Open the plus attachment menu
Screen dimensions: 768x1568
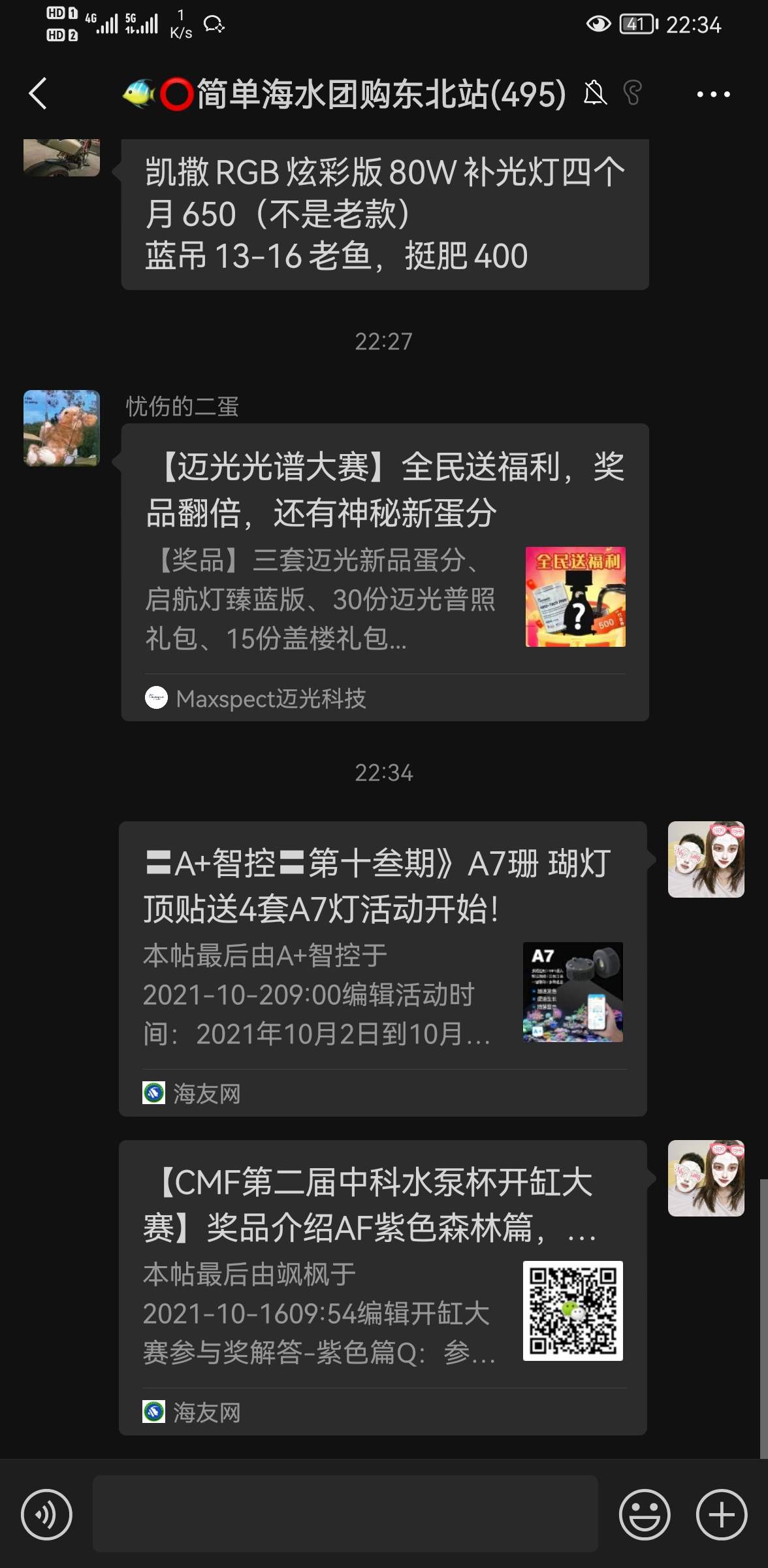pos(721,1514)
